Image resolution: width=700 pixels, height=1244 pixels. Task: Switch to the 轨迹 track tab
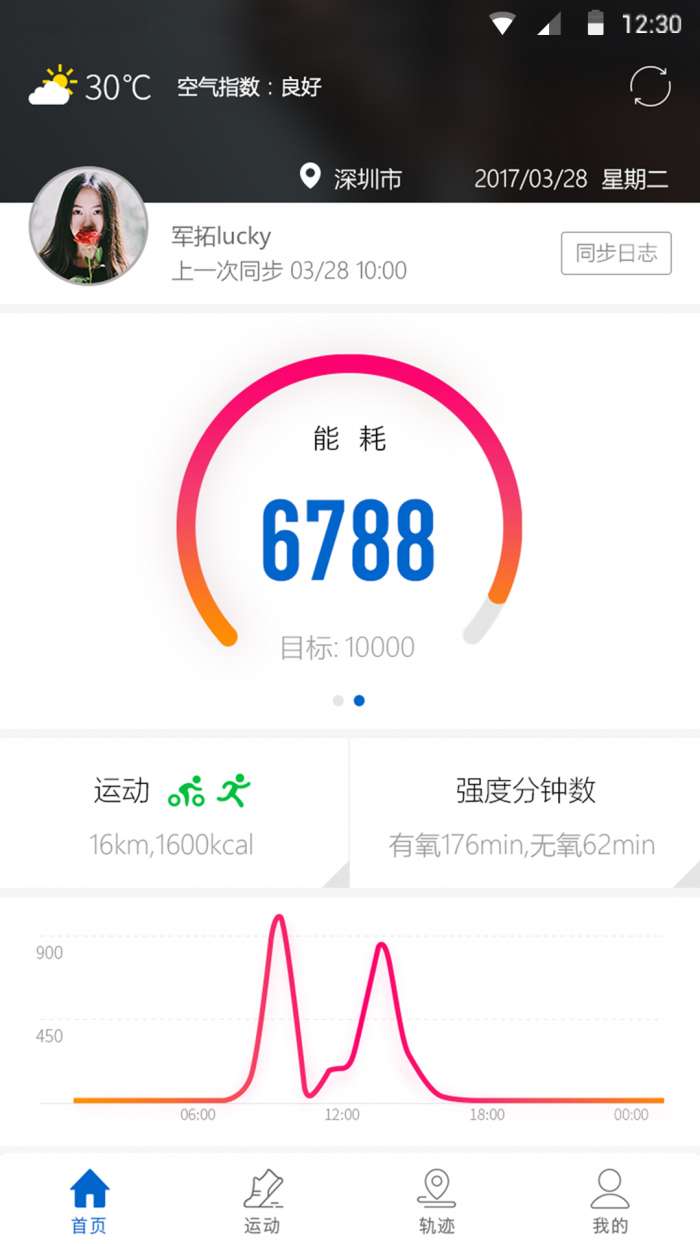pos(437,1201)
